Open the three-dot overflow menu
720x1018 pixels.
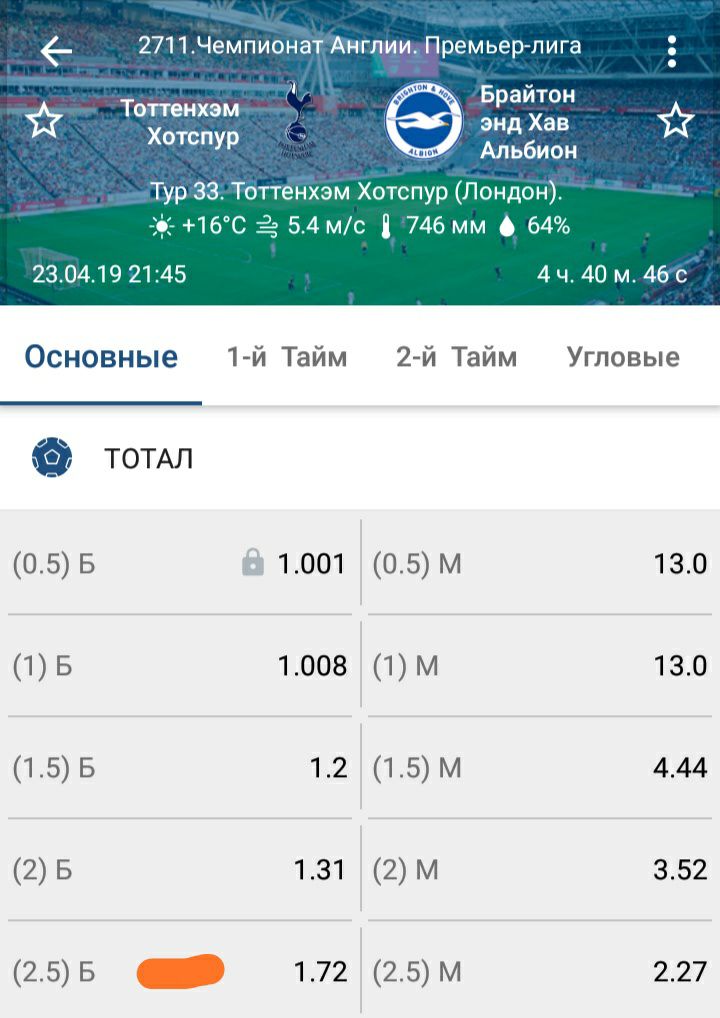(672, 51)
